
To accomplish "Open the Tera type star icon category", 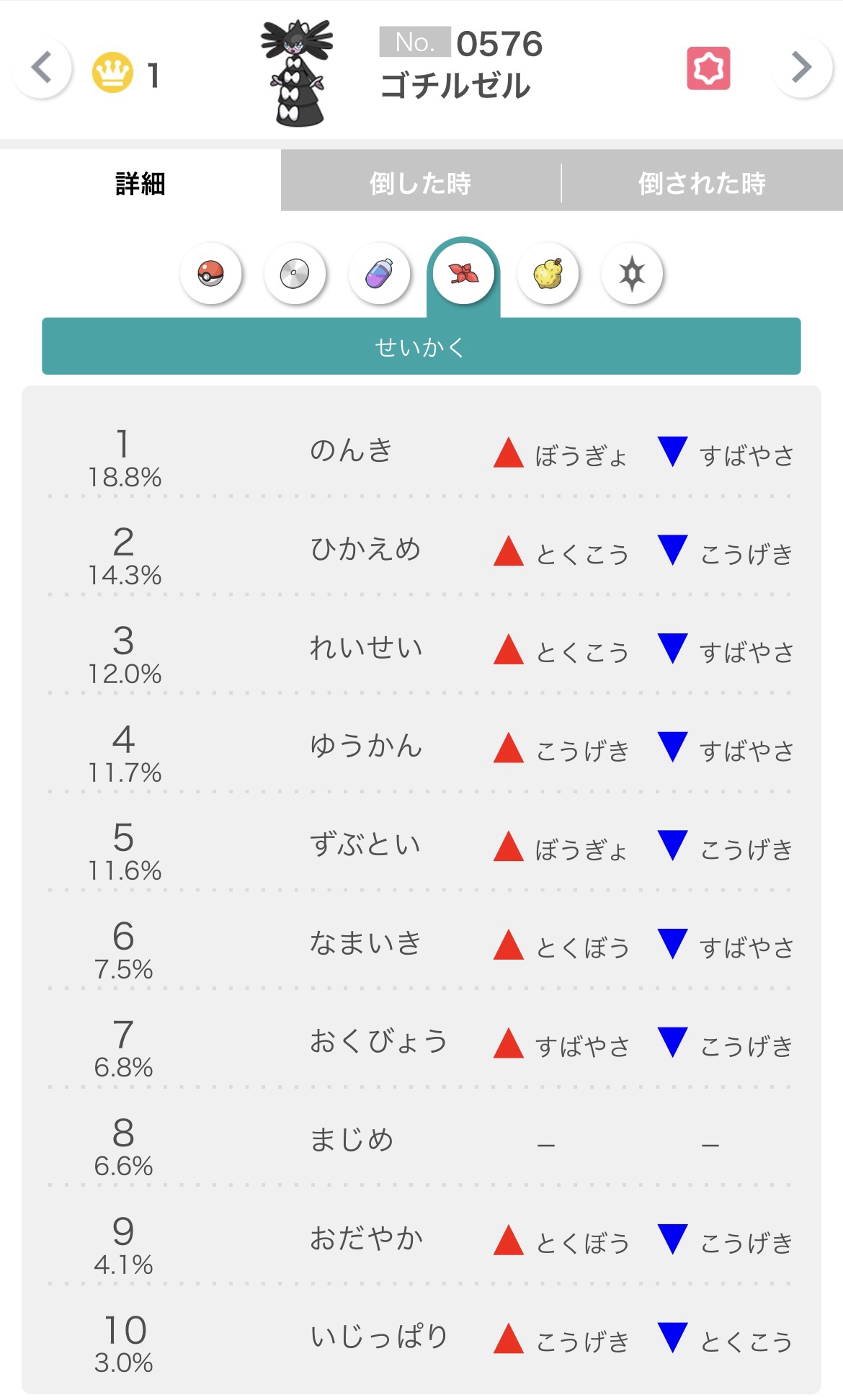I will [632, 274].
